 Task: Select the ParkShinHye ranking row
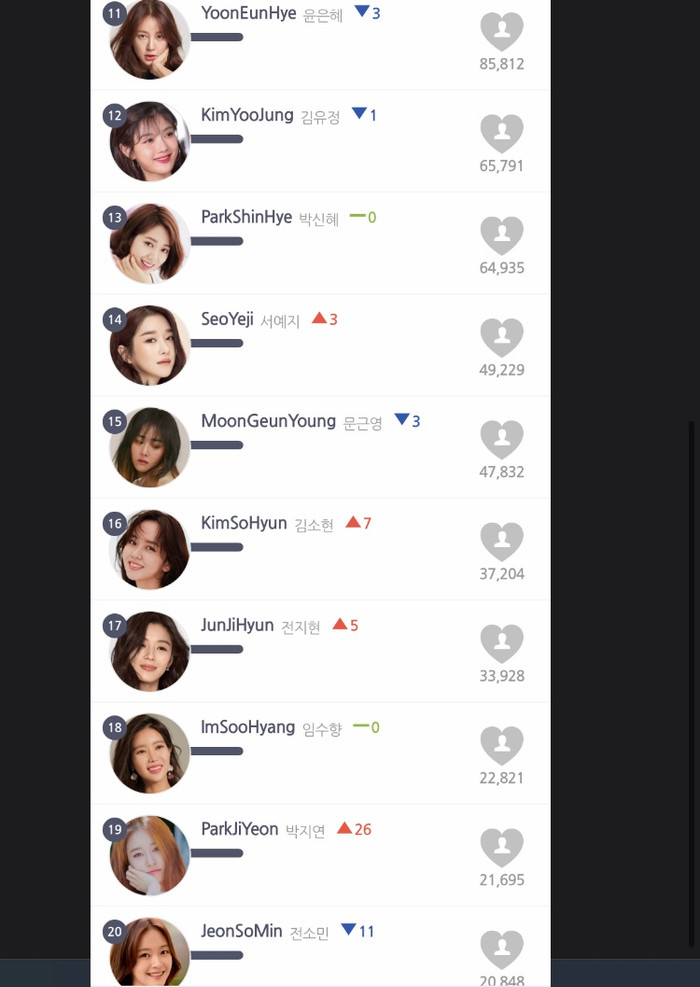pos(246,218)
